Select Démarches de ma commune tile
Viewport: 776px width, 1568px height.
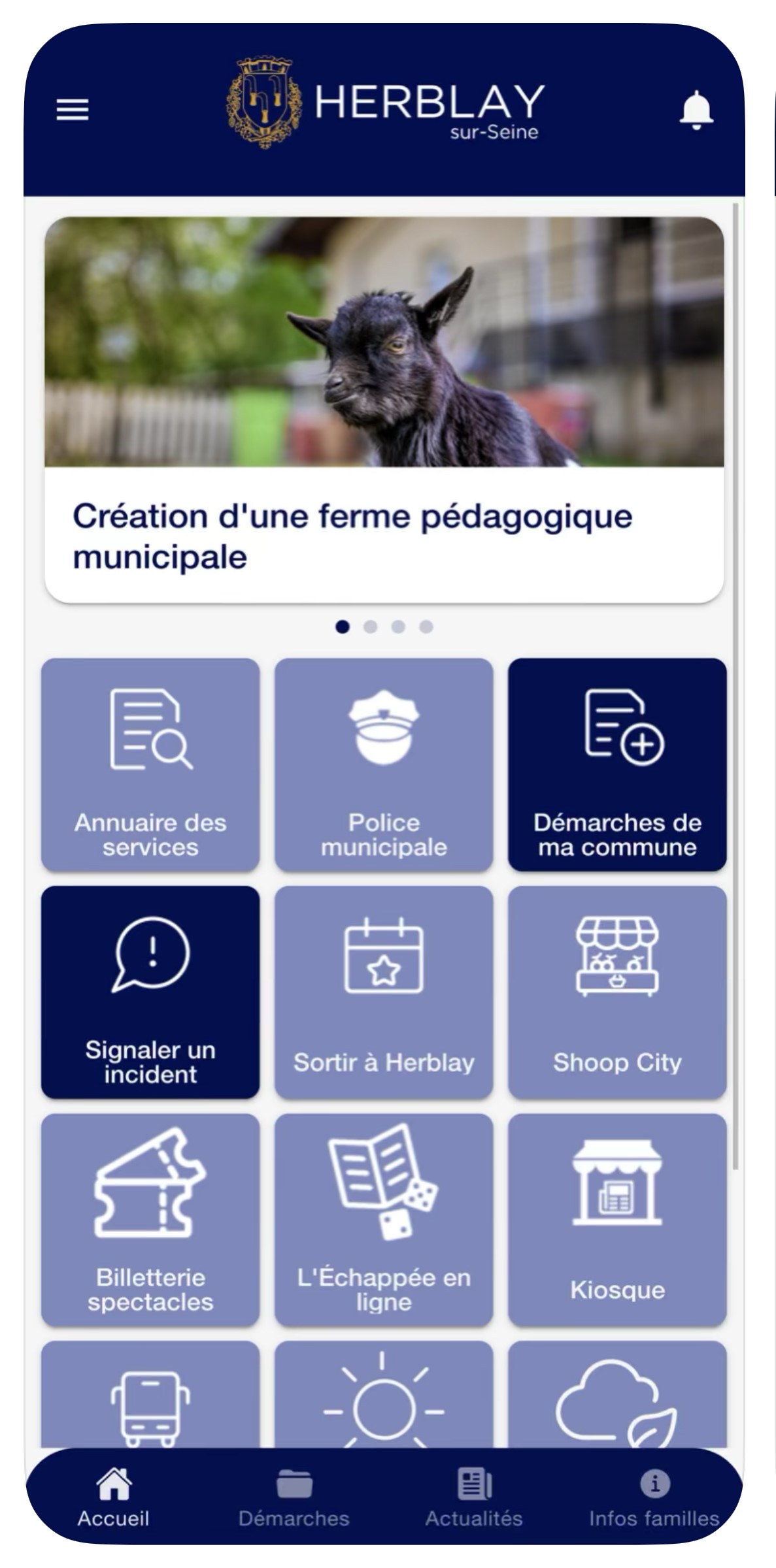click(x=617, y=764)
